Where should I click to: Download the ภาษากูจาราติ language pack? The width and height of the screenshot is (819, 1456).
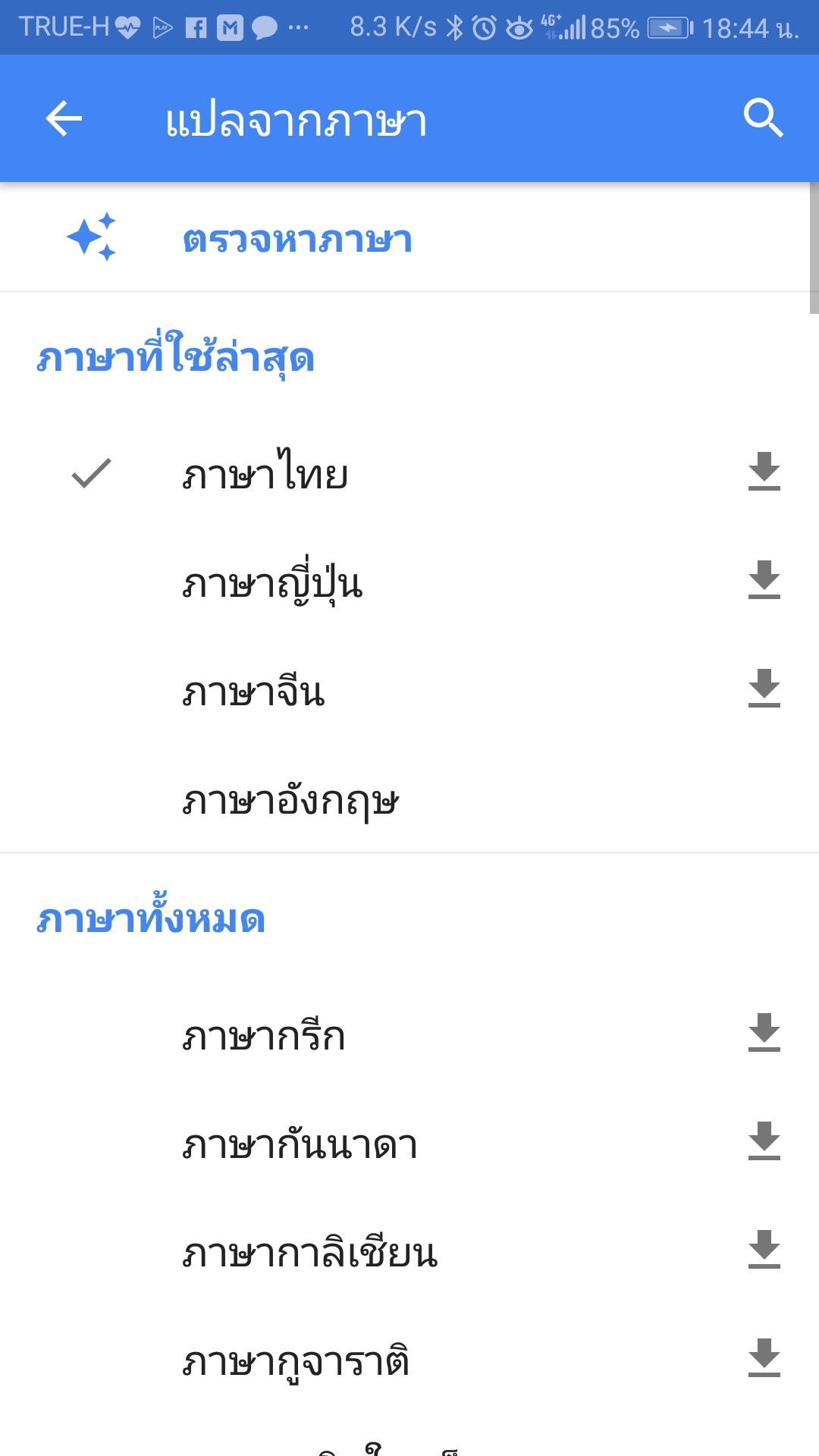pyautogui.click(x=764, y=1358)
